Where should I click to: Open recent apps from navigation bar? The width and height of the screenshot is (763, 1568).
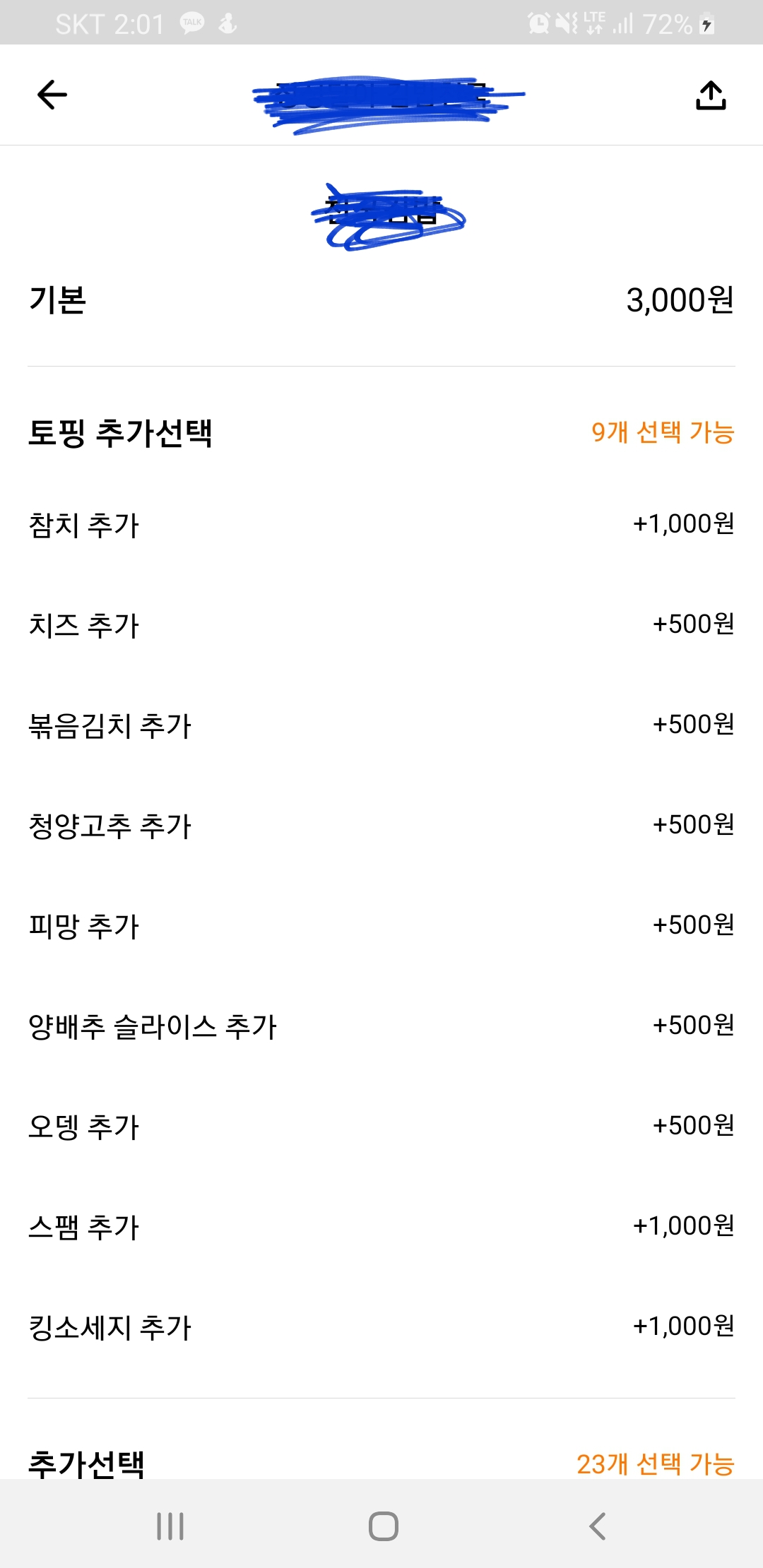pos(170,1526)
